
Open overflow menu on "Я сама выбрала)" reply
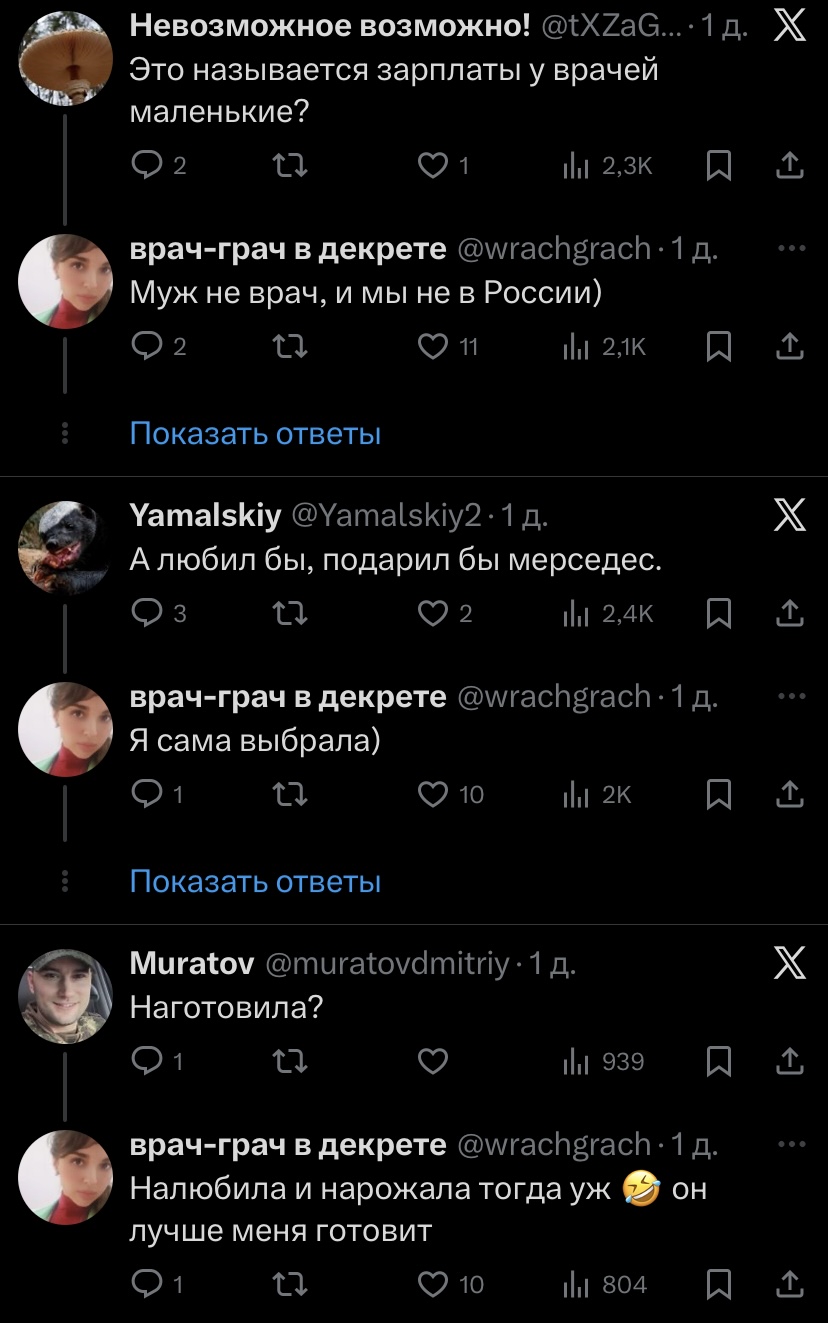point(790,696)
